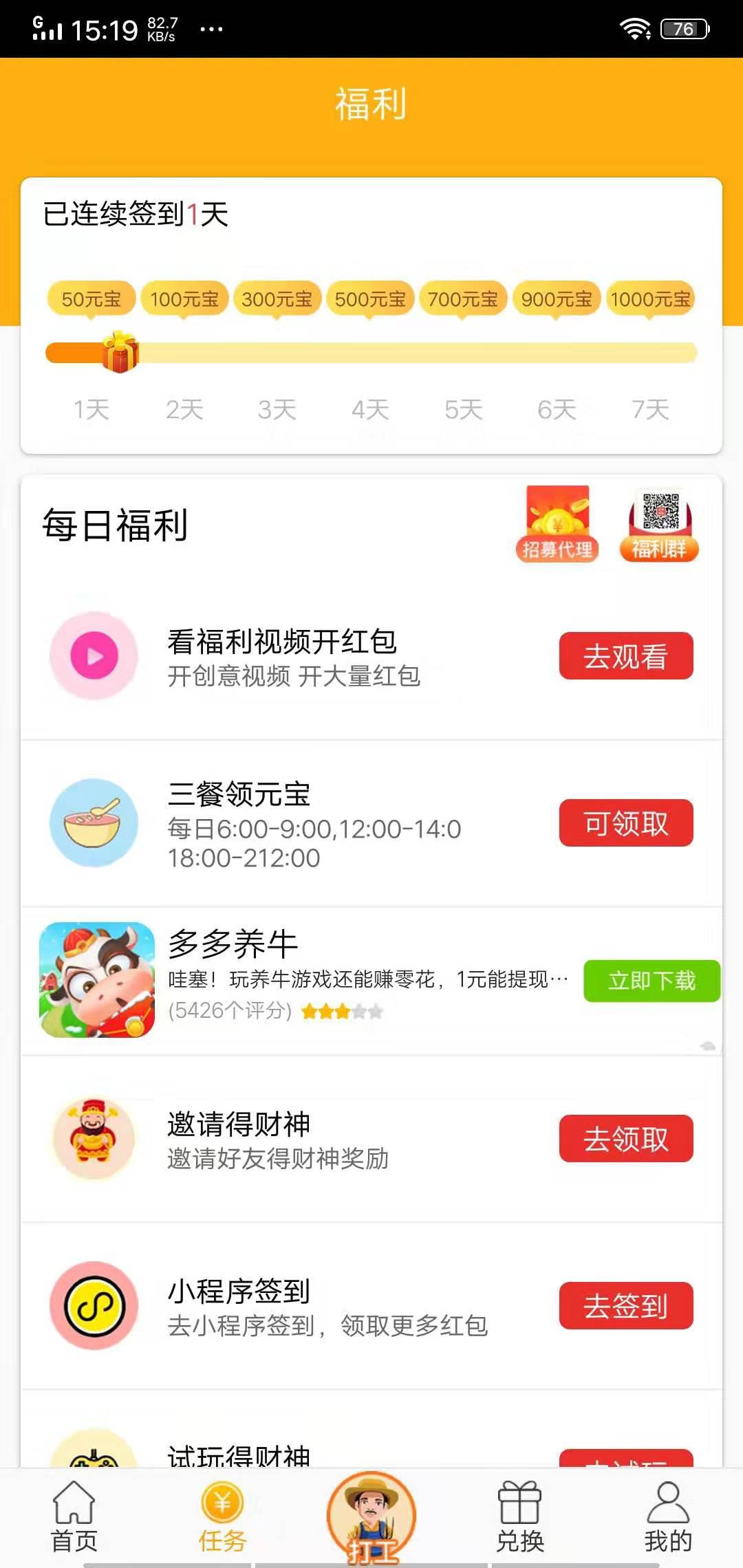Click 可领取 for meal rewards

pyautogui.click(x=625, y=823)
